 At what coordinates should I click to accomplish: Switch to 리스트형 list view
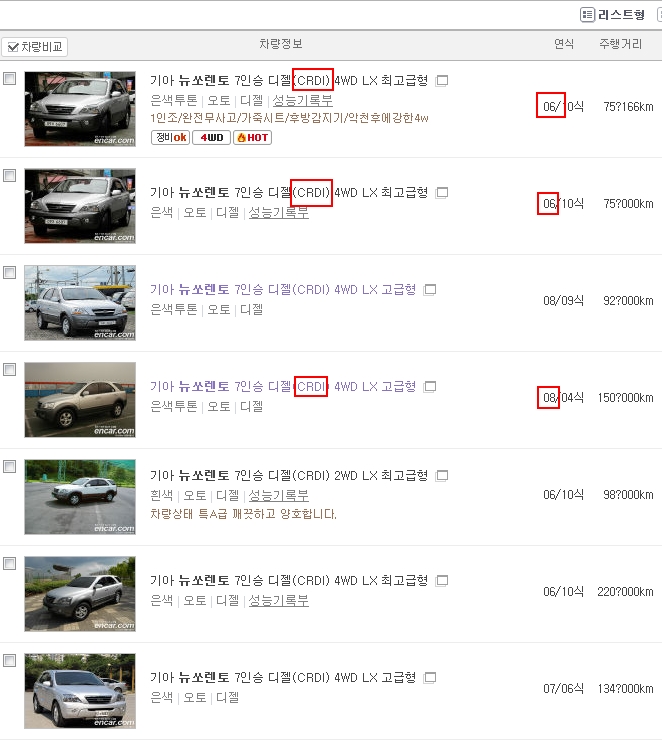click(x=613, y=15)
